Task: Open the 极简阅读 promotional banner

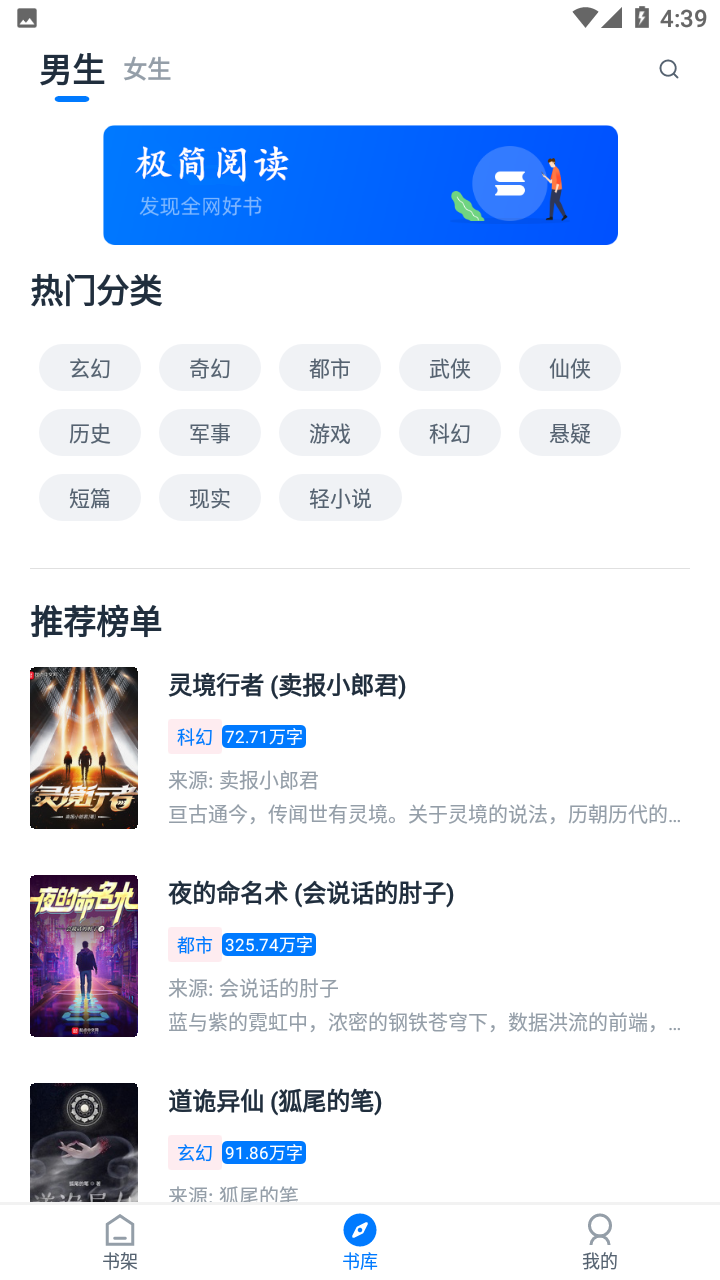Action: pyautogui.click(x=360, y=185)
